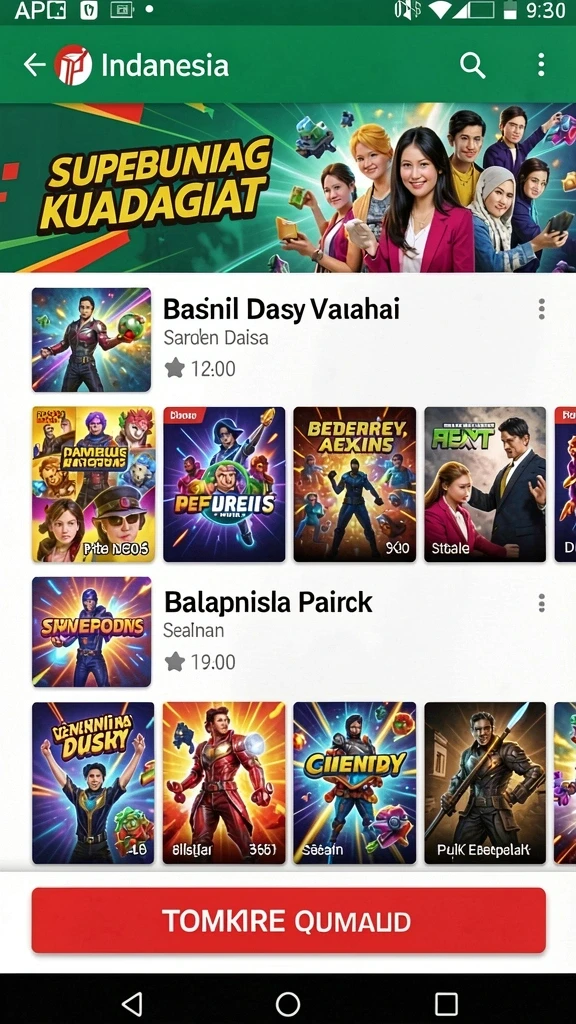This screenshot has height=1024, width=576.
Task: Open the app bar overflow menu
Action: tap(541, 65)
